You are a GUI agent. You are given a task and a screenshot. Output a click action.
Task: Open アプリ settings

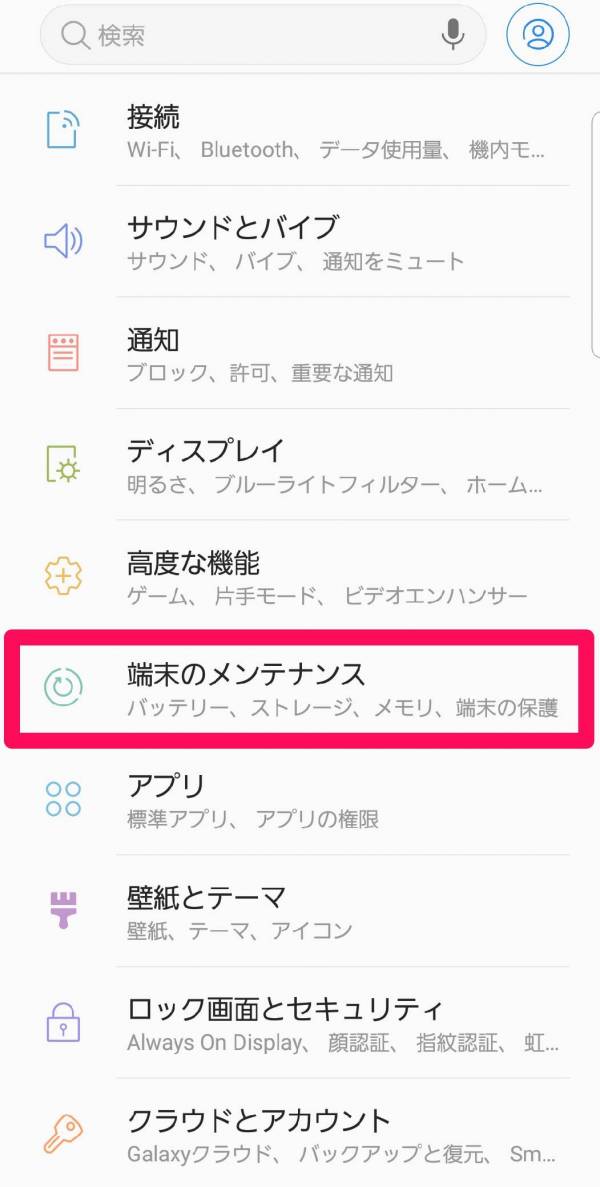tap(300, 800)
